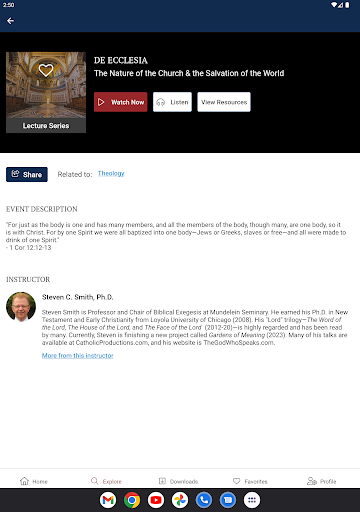Tap Watch Now to play the lecture
Image resolution: width=360 pixels, height=512 pixels.
click(120, 102)
